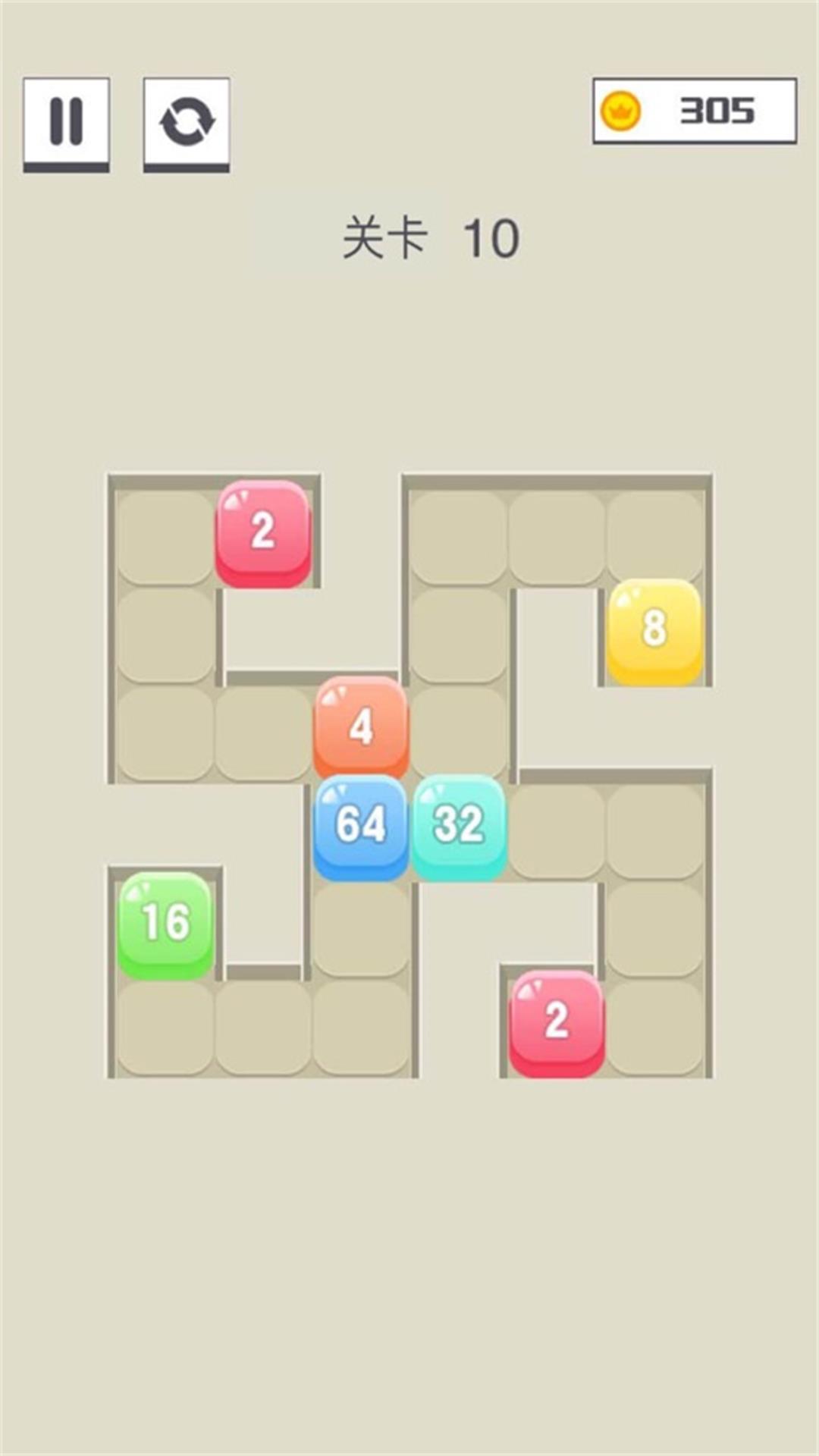Tap the red 2 tile at the bottom
The height and width of the screenshot is (1456, 819).
click(x=555, y=1020)
